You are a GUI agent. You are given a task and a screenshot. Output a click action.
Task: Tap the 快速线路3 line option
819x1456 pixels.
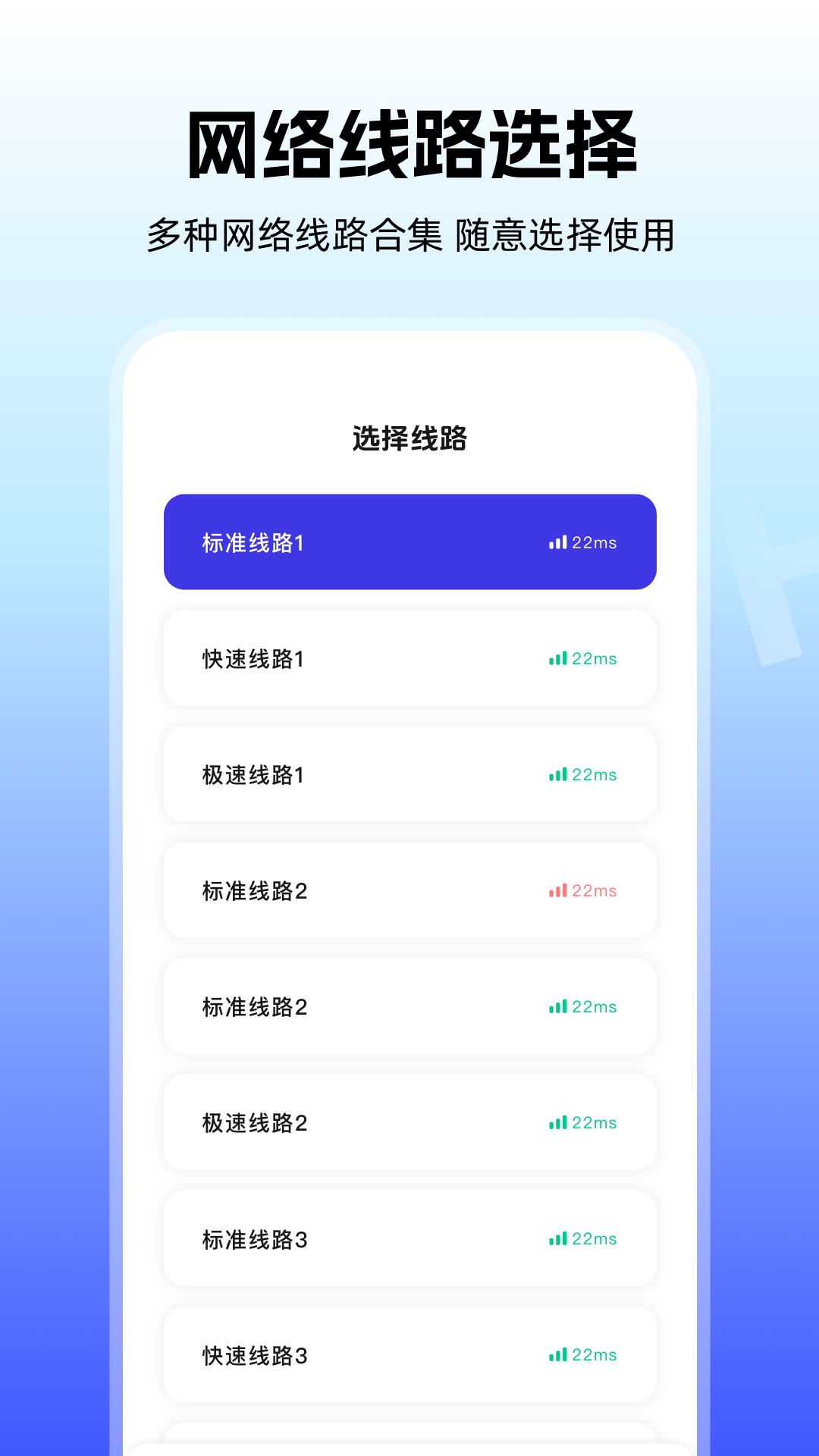[x=409, y=1355]
